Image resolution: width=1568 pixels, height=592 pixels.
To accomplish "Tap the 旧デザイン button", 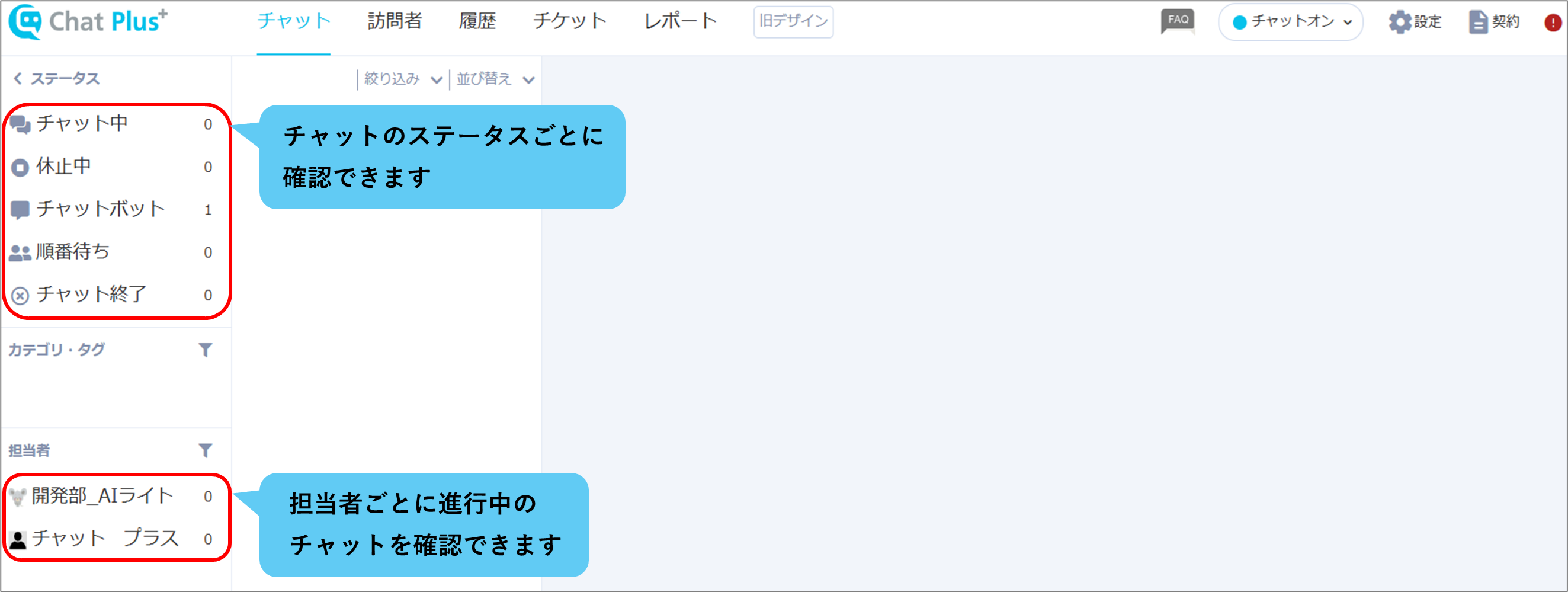I will (793, 22).
